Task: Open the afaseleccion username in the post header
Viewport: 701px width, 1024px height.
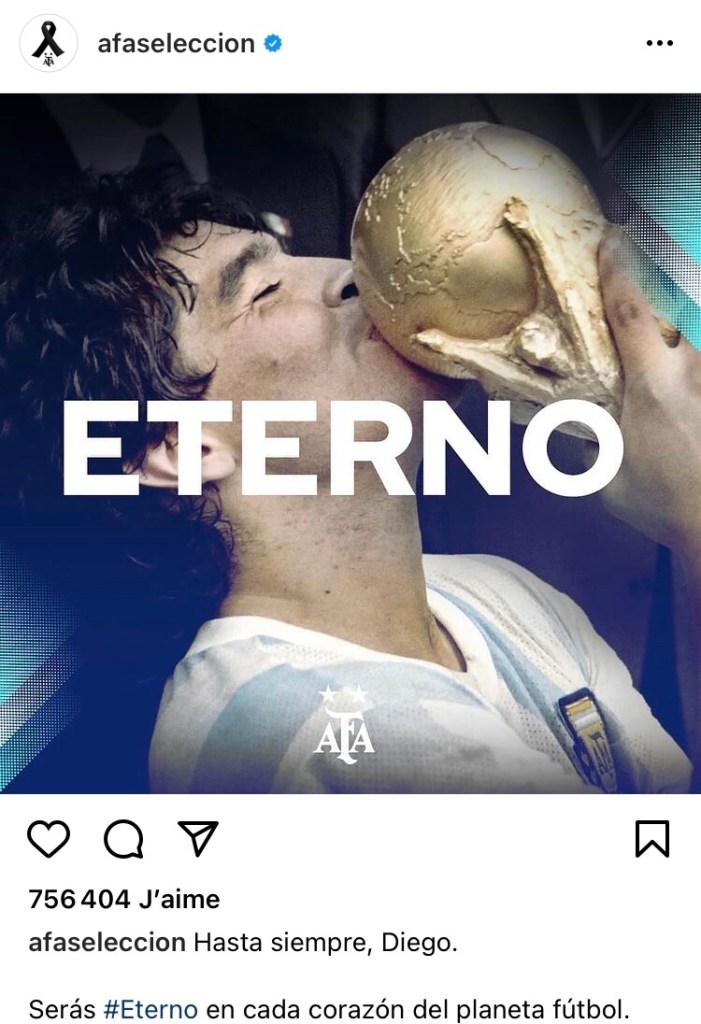Action: coord(176,44)
